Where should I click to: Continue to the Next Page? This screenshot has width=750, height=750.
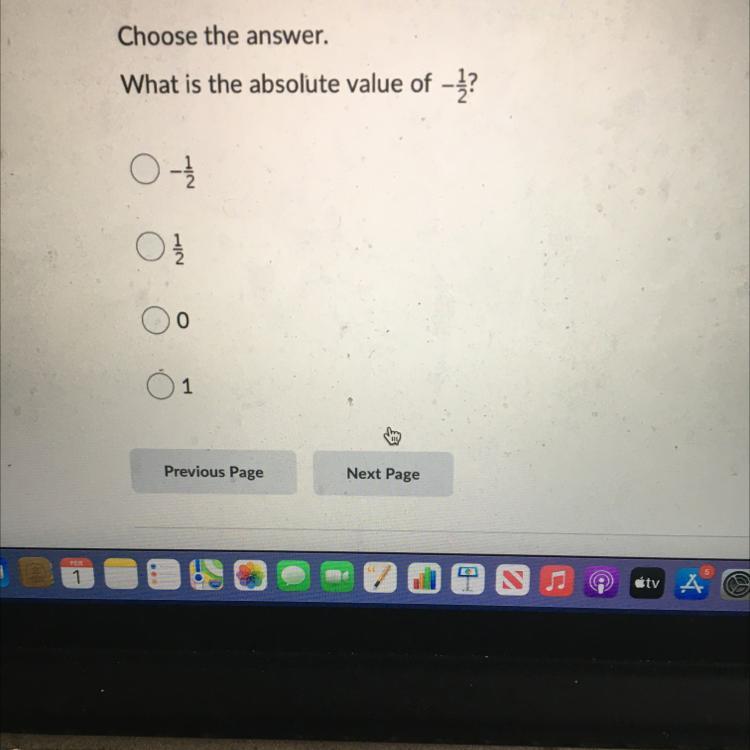coord(382,474)
